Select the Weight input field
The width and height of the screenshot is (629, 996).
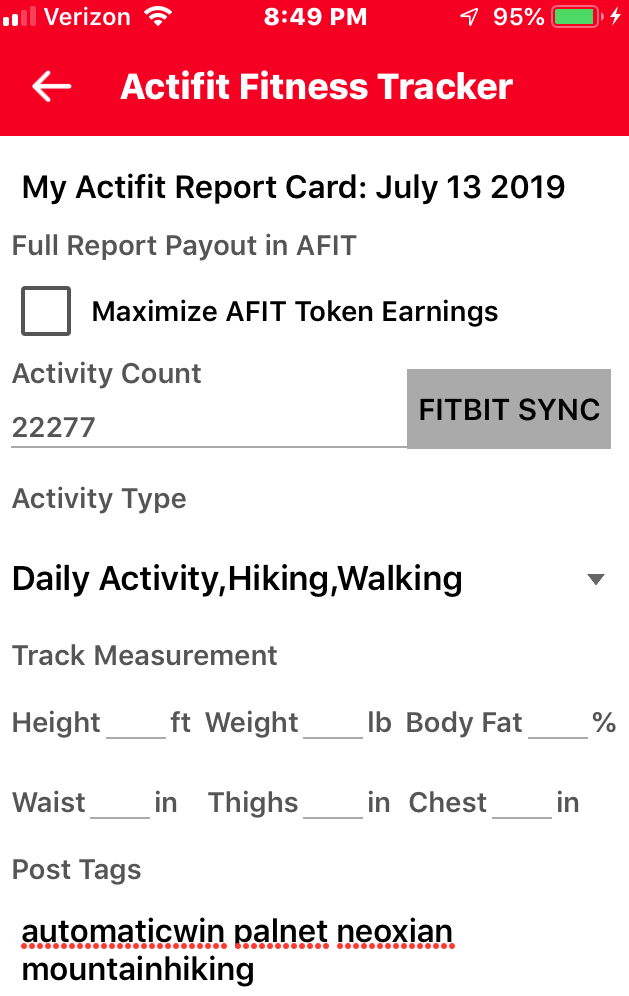tap(332, 723)
